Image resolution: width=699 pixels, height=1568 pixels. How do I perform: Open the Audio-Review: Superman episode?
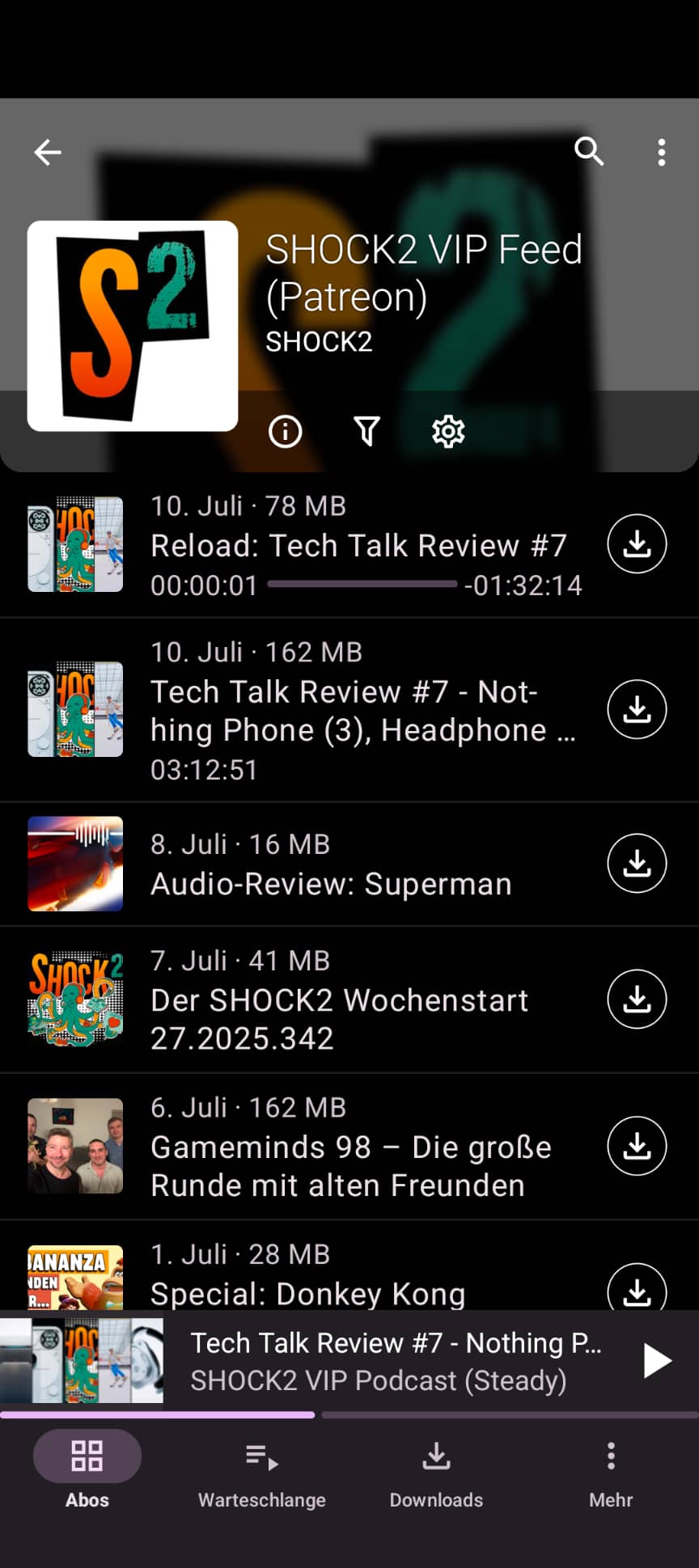330,884
